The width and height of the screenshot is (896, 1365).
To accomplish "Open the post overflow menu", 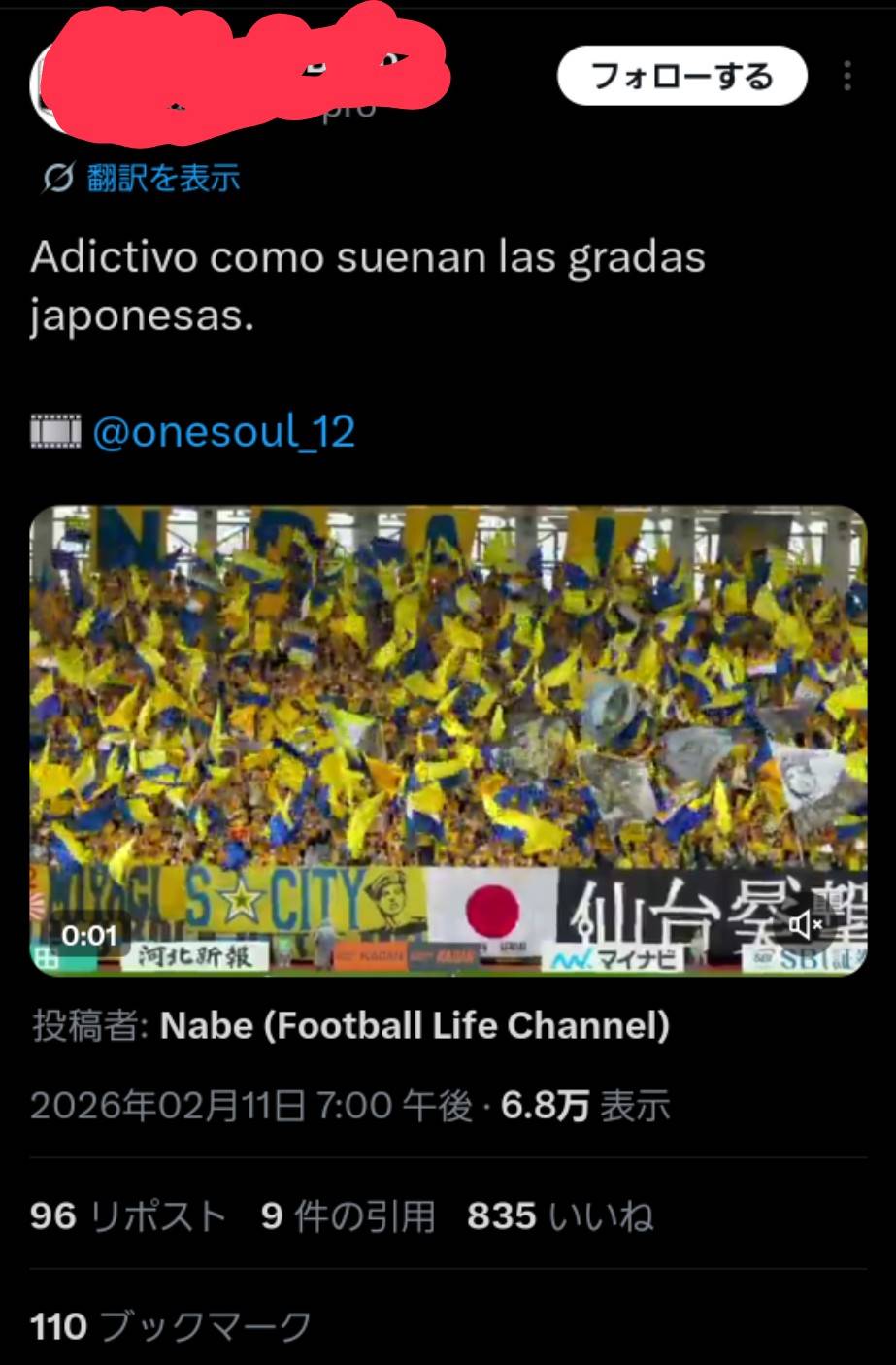I will pos(847,76).
